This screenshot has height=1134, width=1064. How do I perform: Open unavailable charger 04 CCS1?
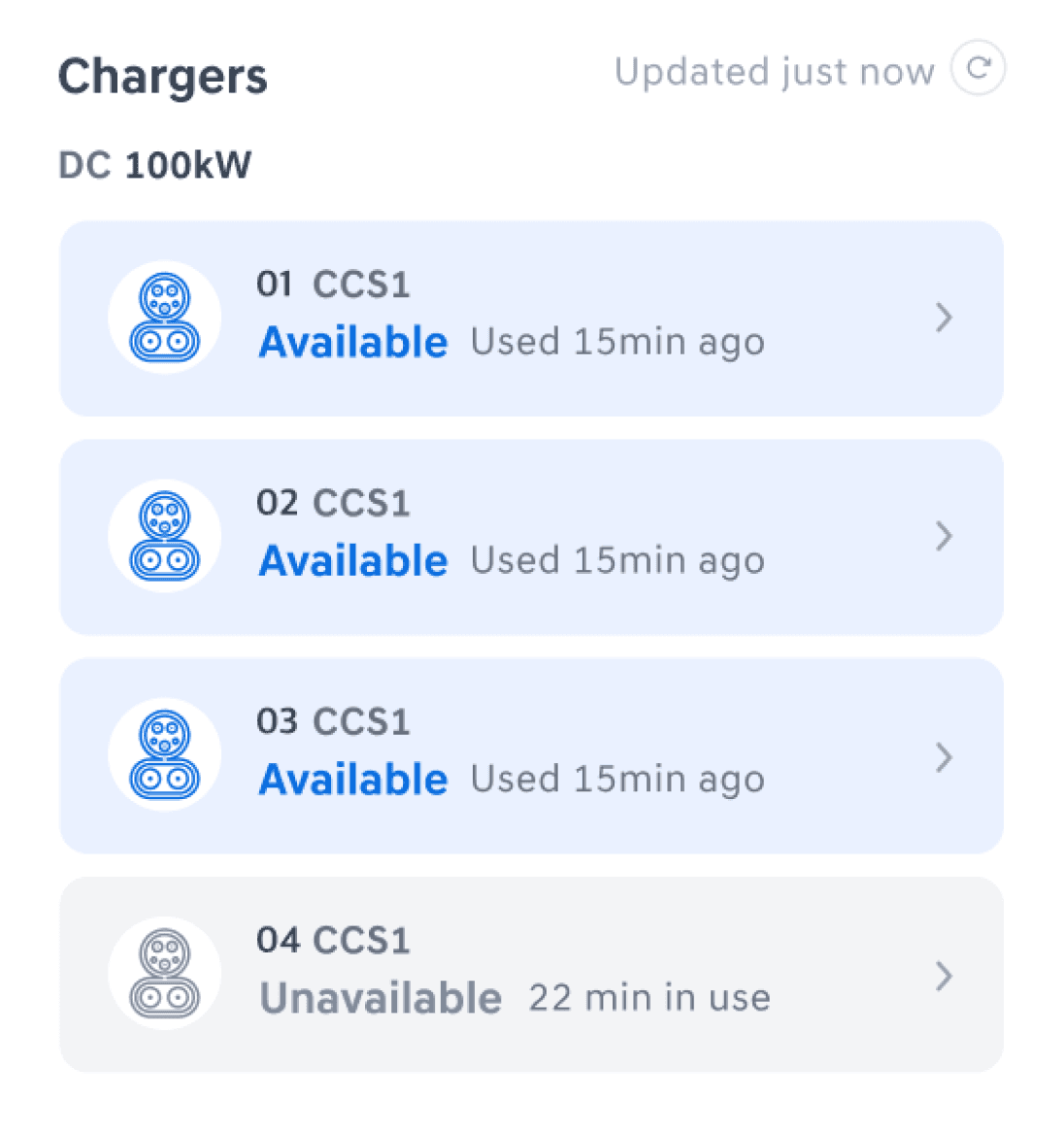tap(531, 974)
